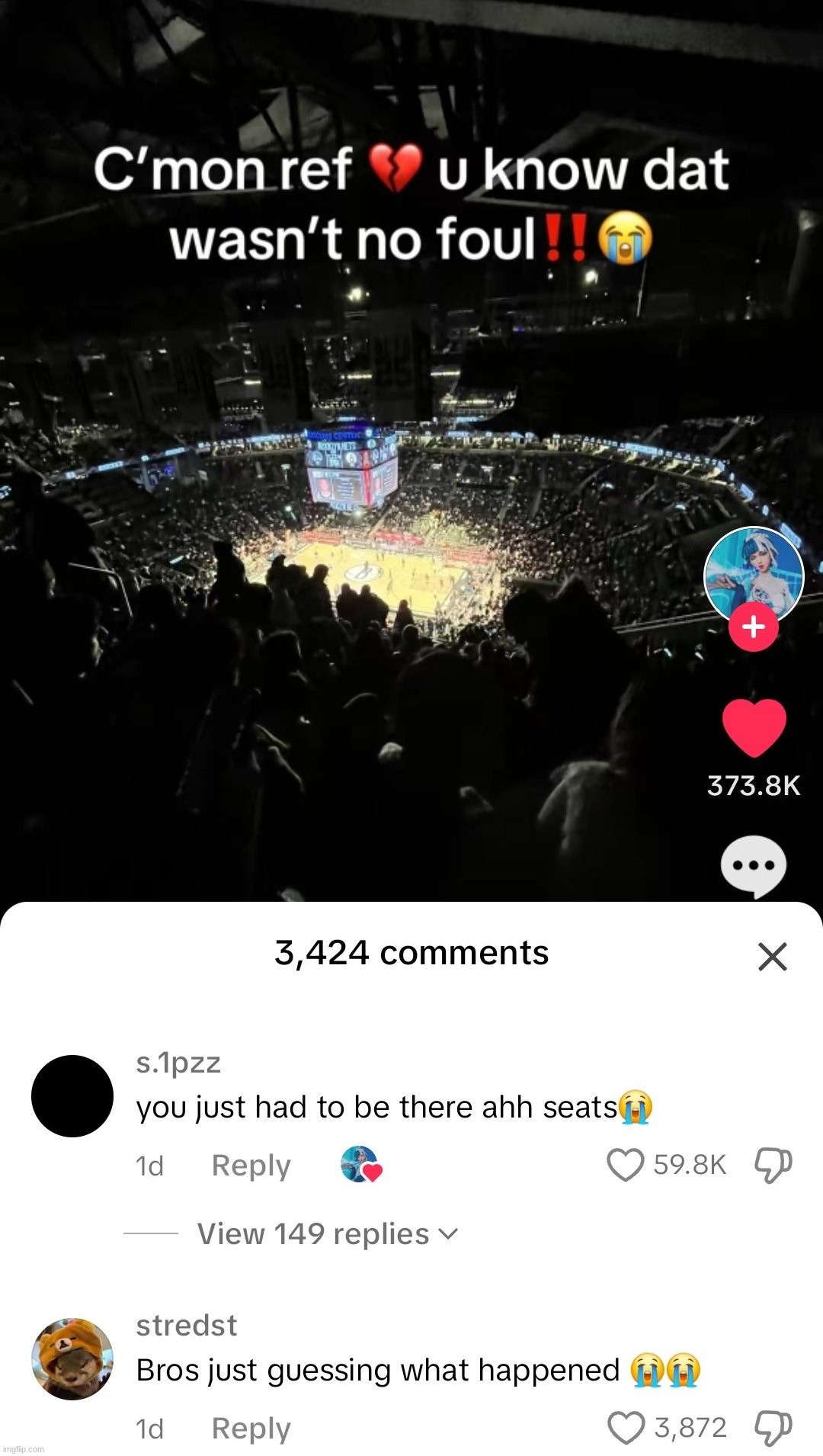Viewport: 823px width, 1456px height.
Task: Open the s.1pzz username
Action: 178,1062
